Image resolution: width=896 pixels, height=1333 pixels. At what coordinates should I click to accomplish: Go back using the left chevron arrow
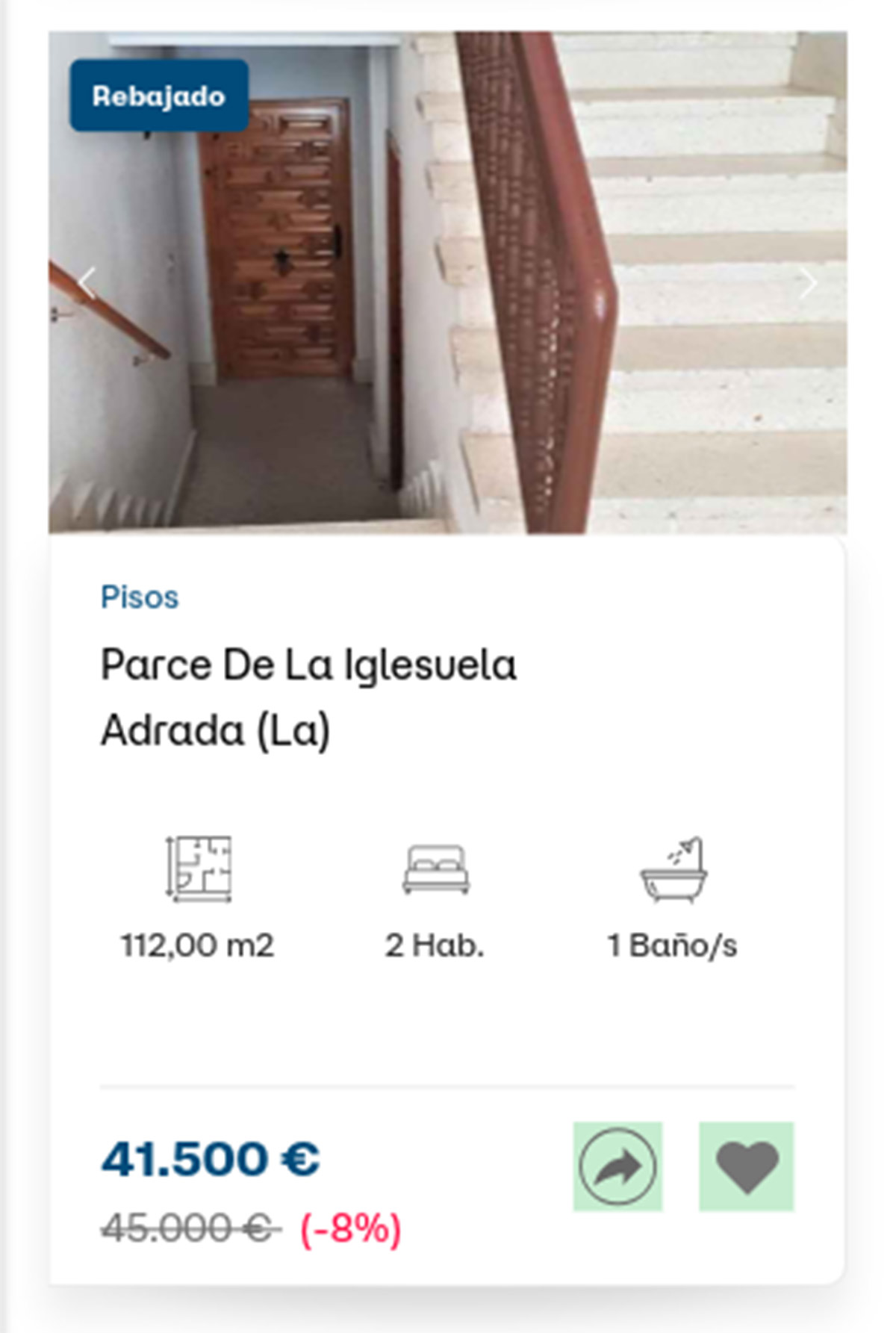pos(86,282)
